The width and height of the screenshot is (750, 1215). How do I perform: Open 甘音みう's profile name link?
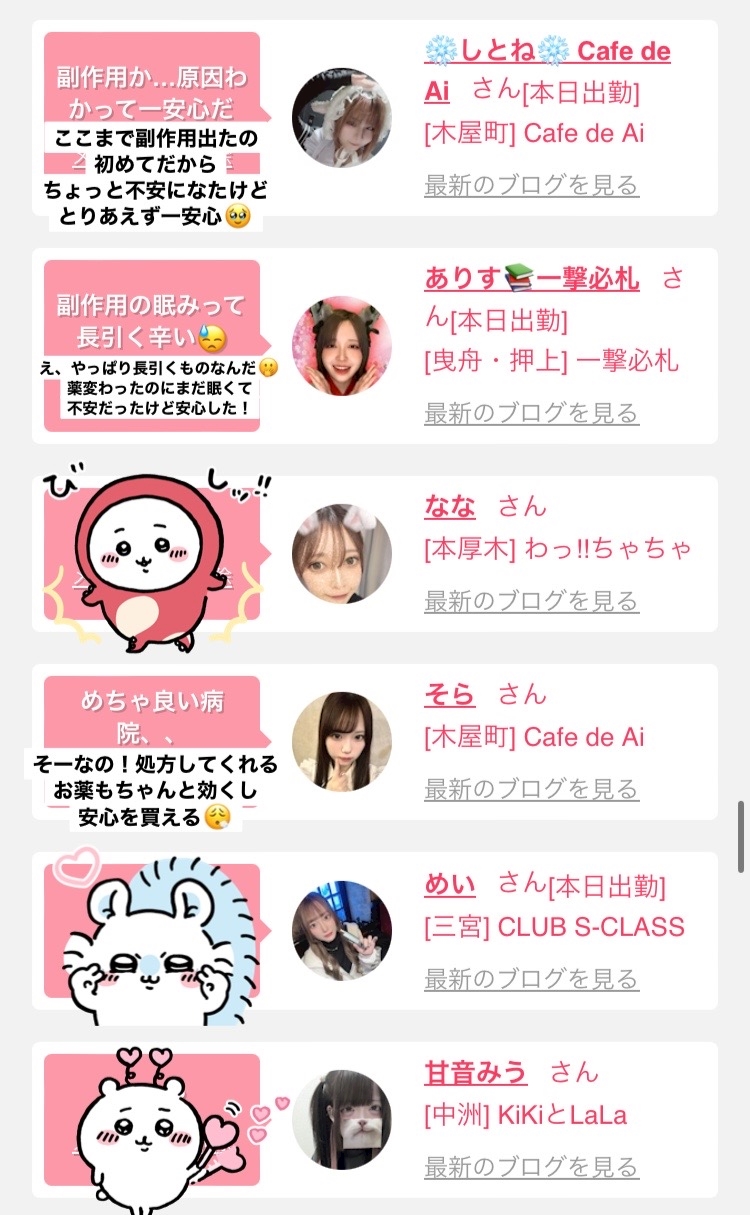tap(475, 1073)
